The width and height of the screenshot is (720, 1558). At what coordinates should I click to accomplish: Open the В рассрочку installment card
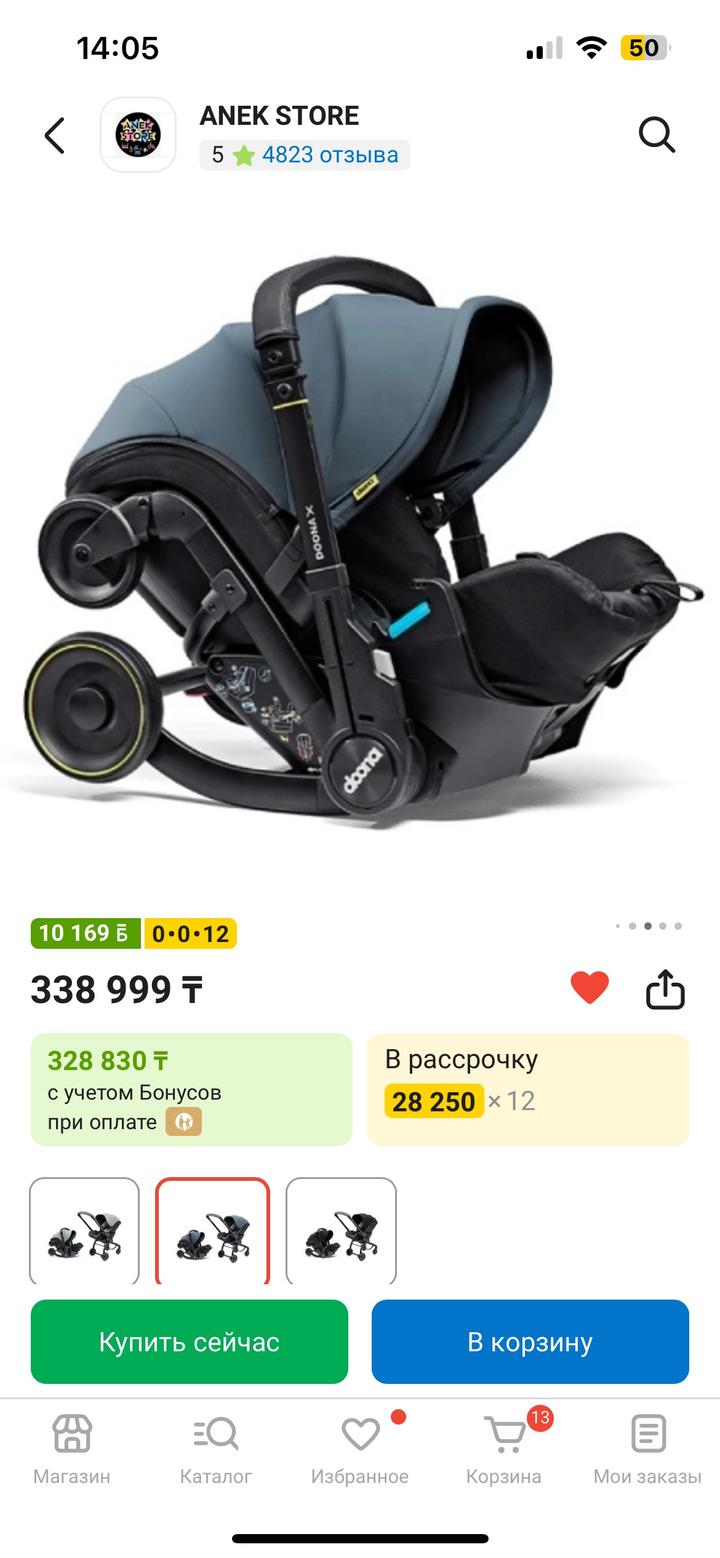tap(528, 1089)
